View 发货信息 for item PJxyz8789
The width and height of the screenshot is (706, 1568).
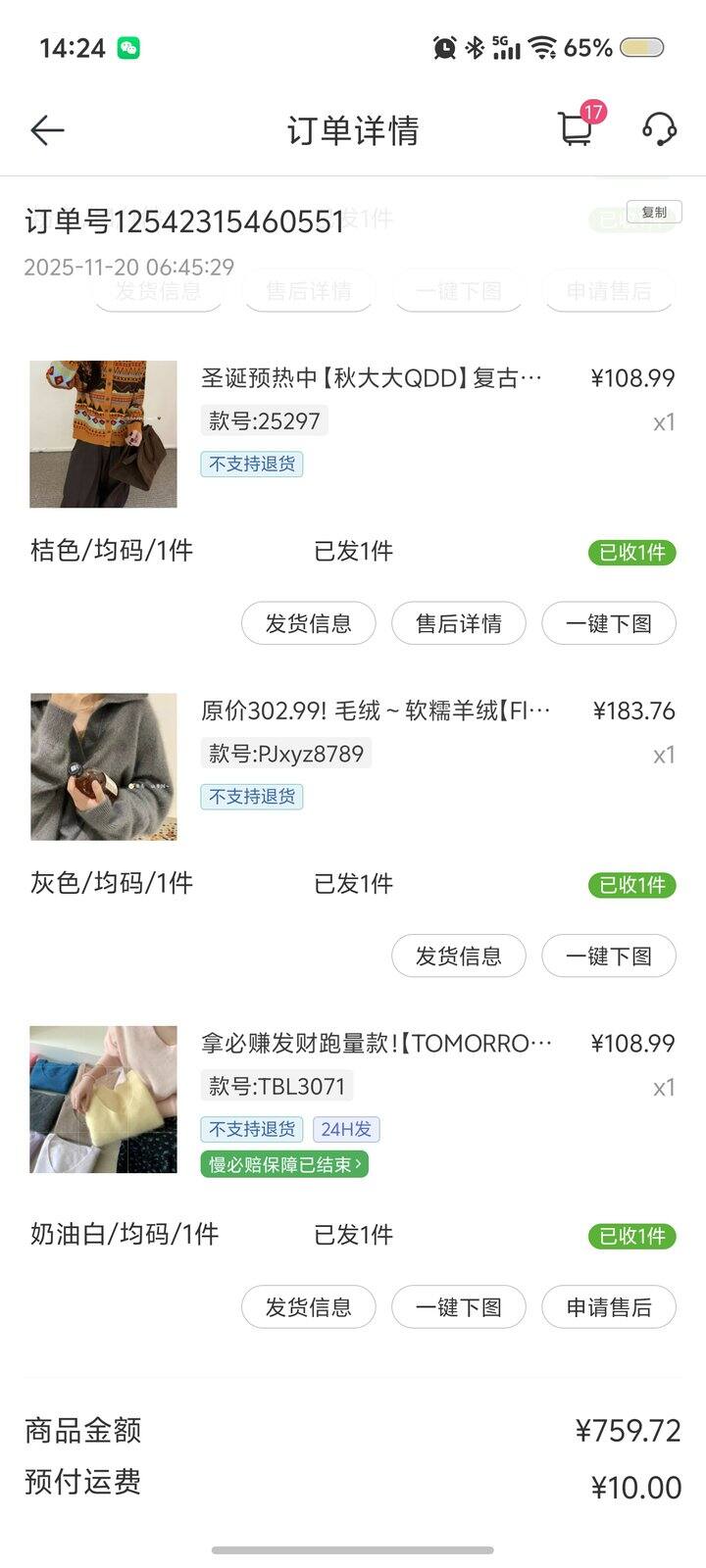(458, 955)
